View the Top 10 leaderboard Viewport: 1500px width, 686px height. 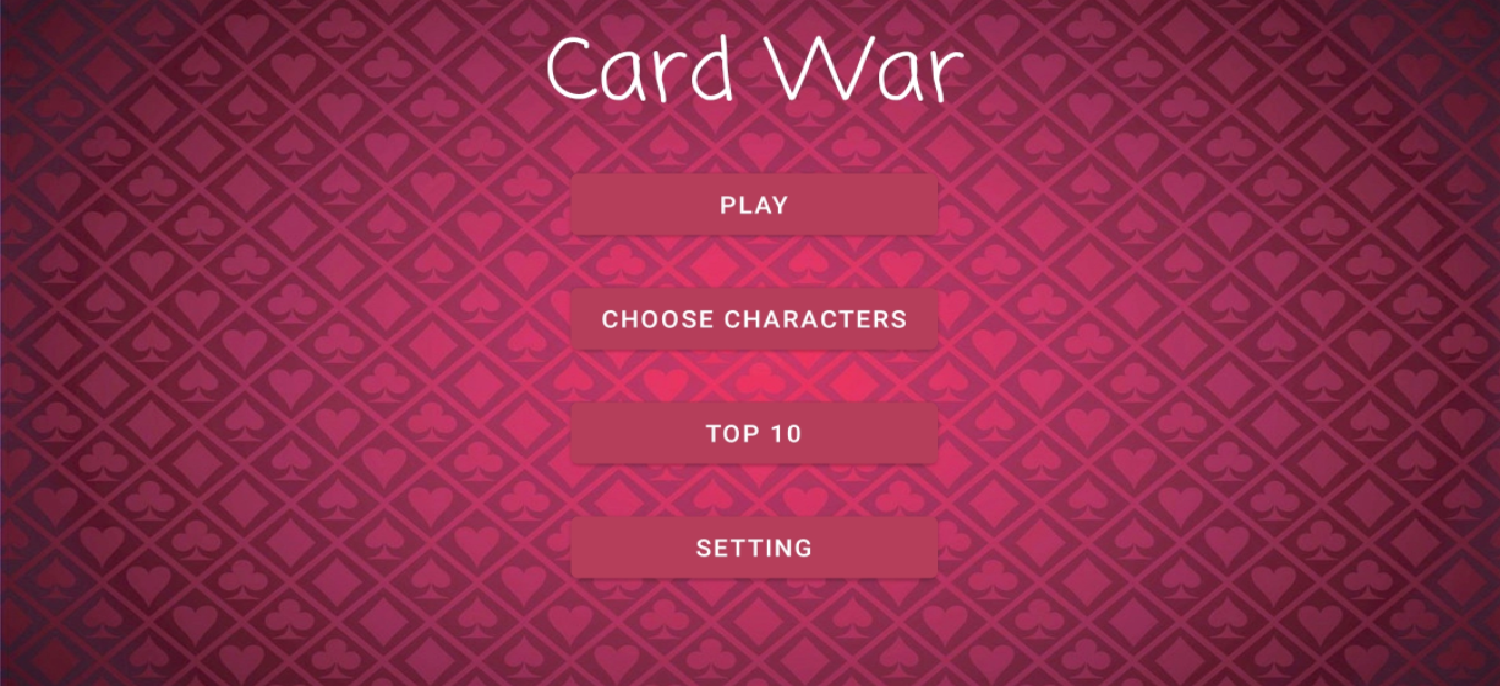tap(754, 433)
